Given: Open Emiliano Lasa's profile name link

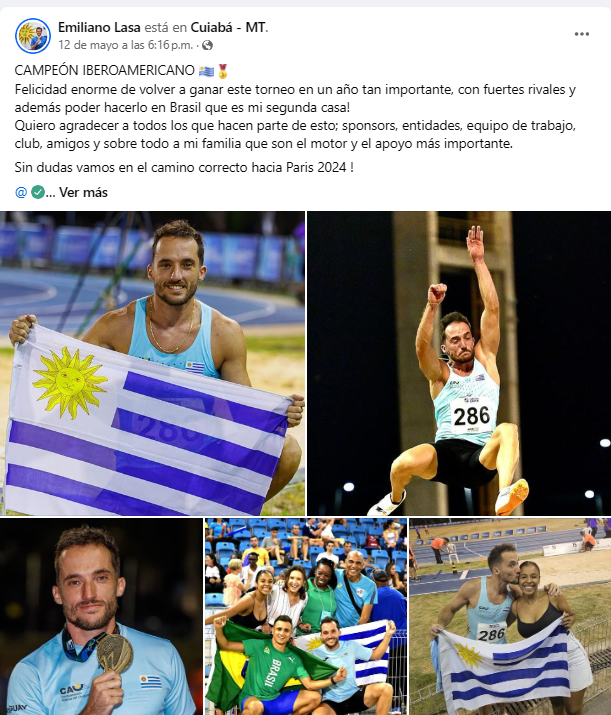Looking at the screenshot, I should [99, 27].
